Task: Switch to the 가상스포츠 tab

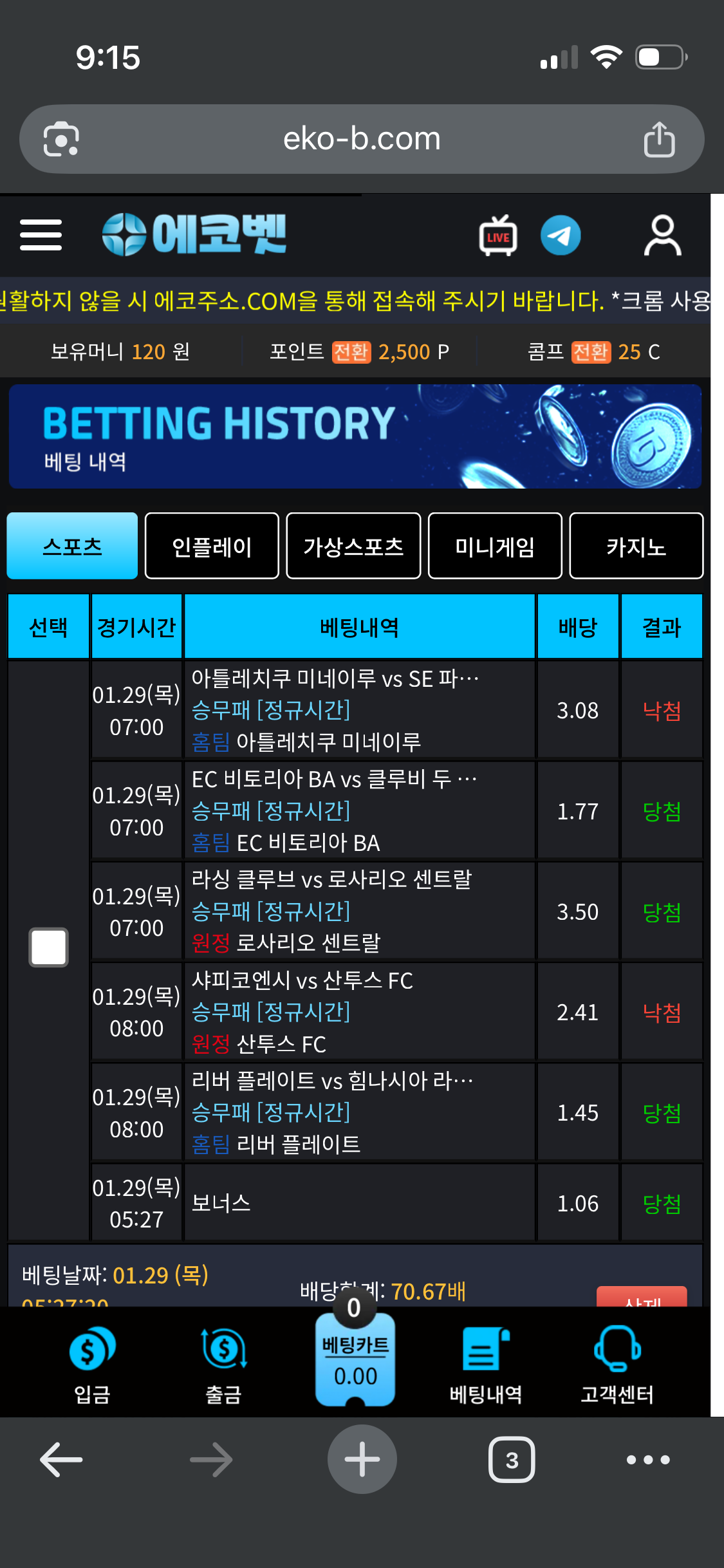Action: (x=353, y=546)
